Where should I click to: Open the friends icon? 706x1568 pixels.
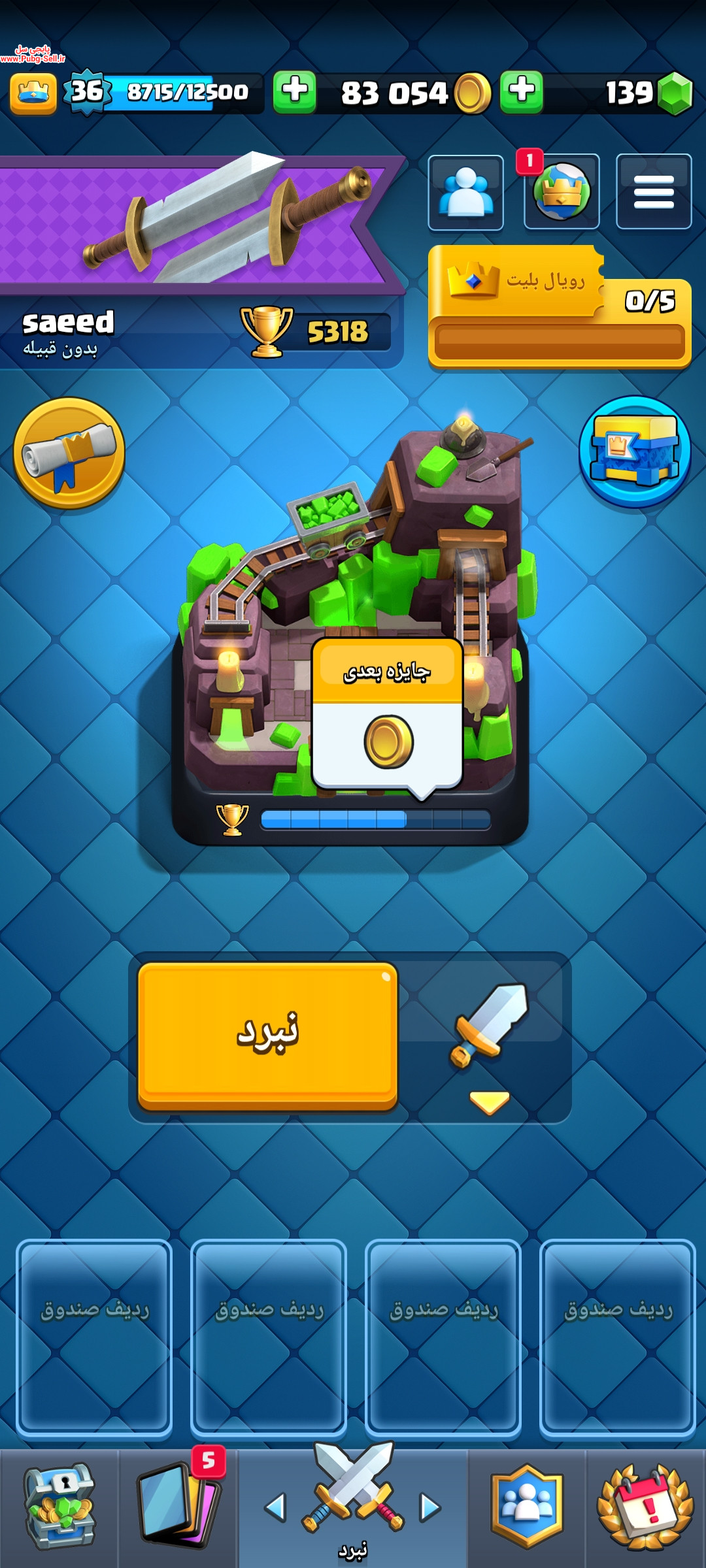465,192
